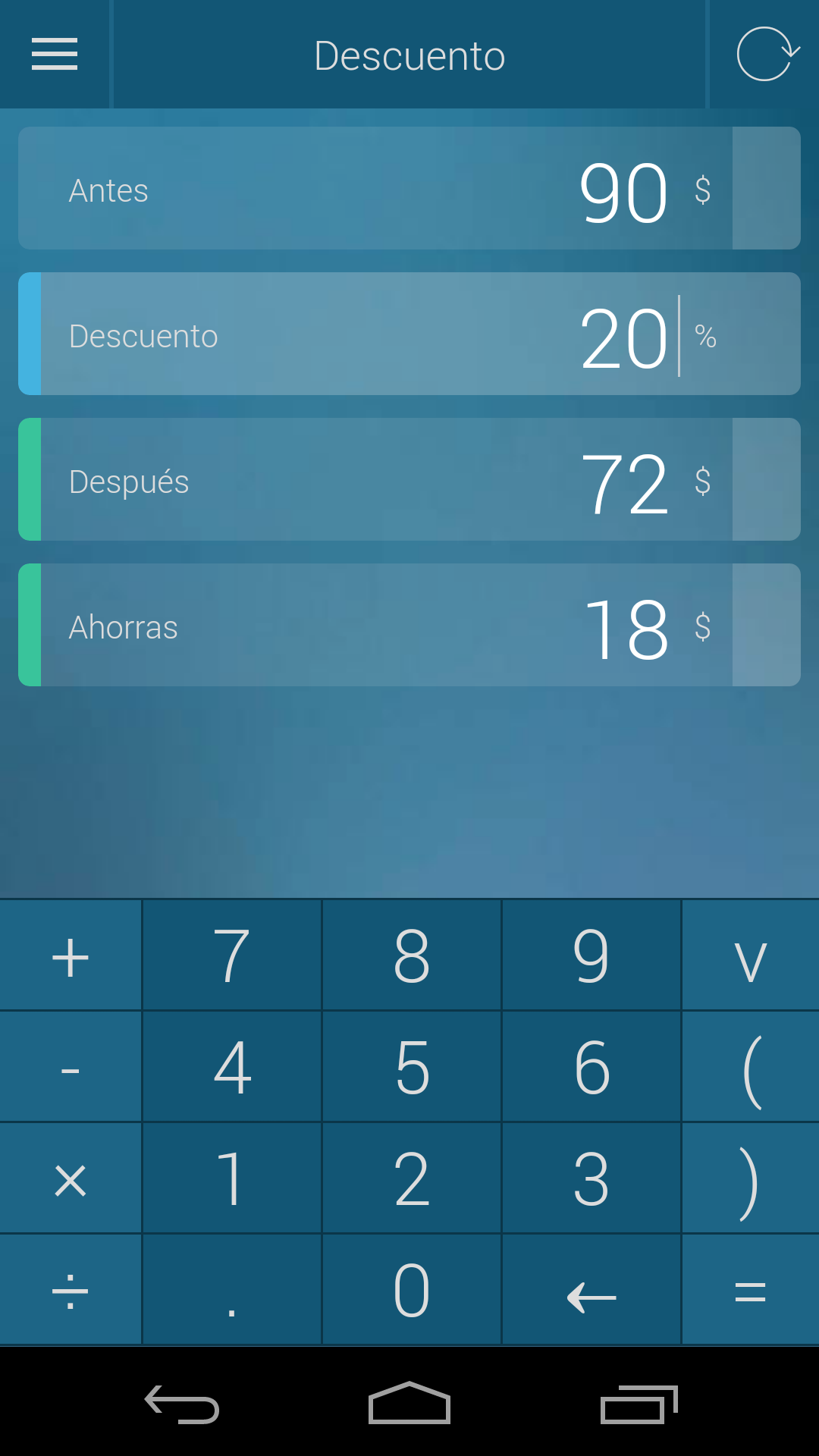Screen dimensions: 819x1456
Task: Insert a closing parenthesis
Action: [750, 1179]
